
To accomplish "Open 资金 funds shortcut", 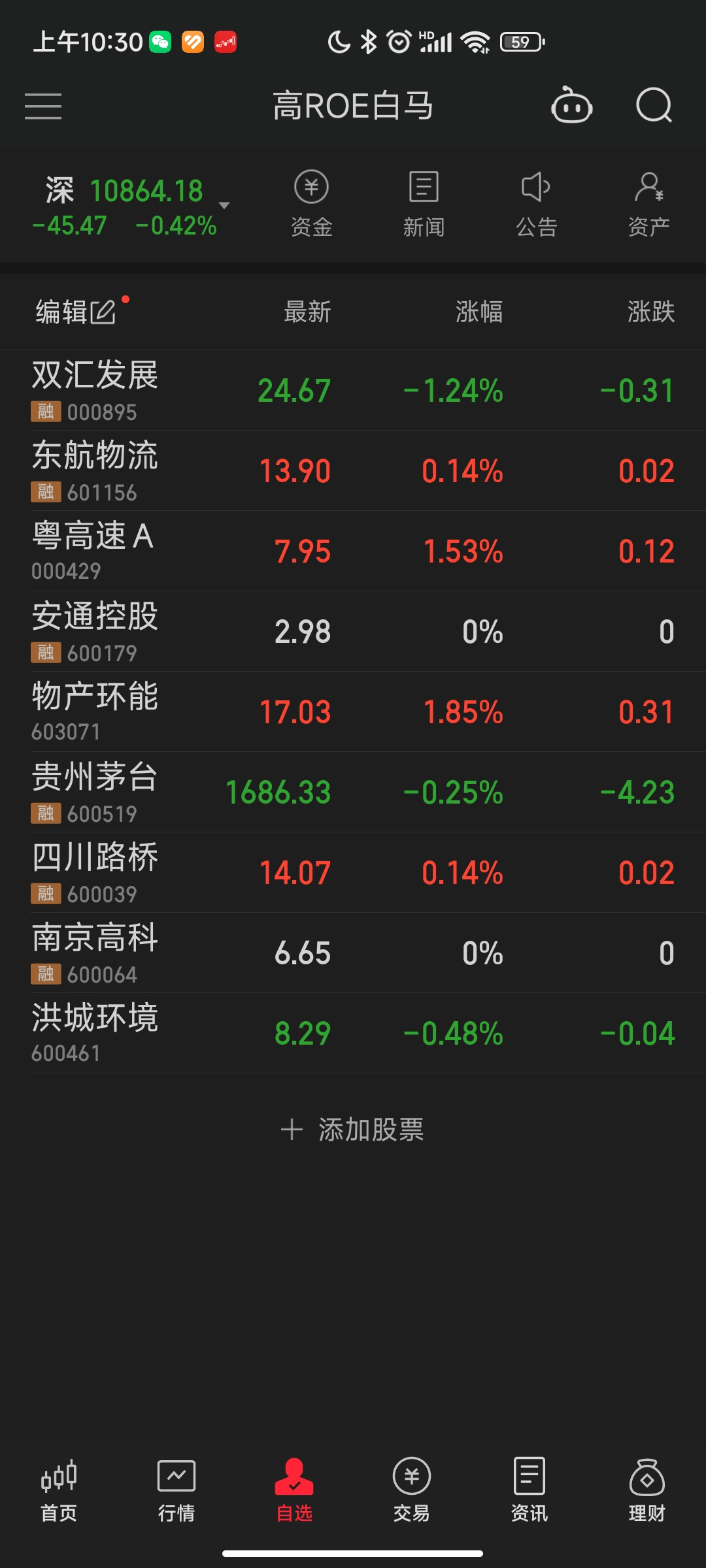I will pyautogui.click(x=311, y=204).
